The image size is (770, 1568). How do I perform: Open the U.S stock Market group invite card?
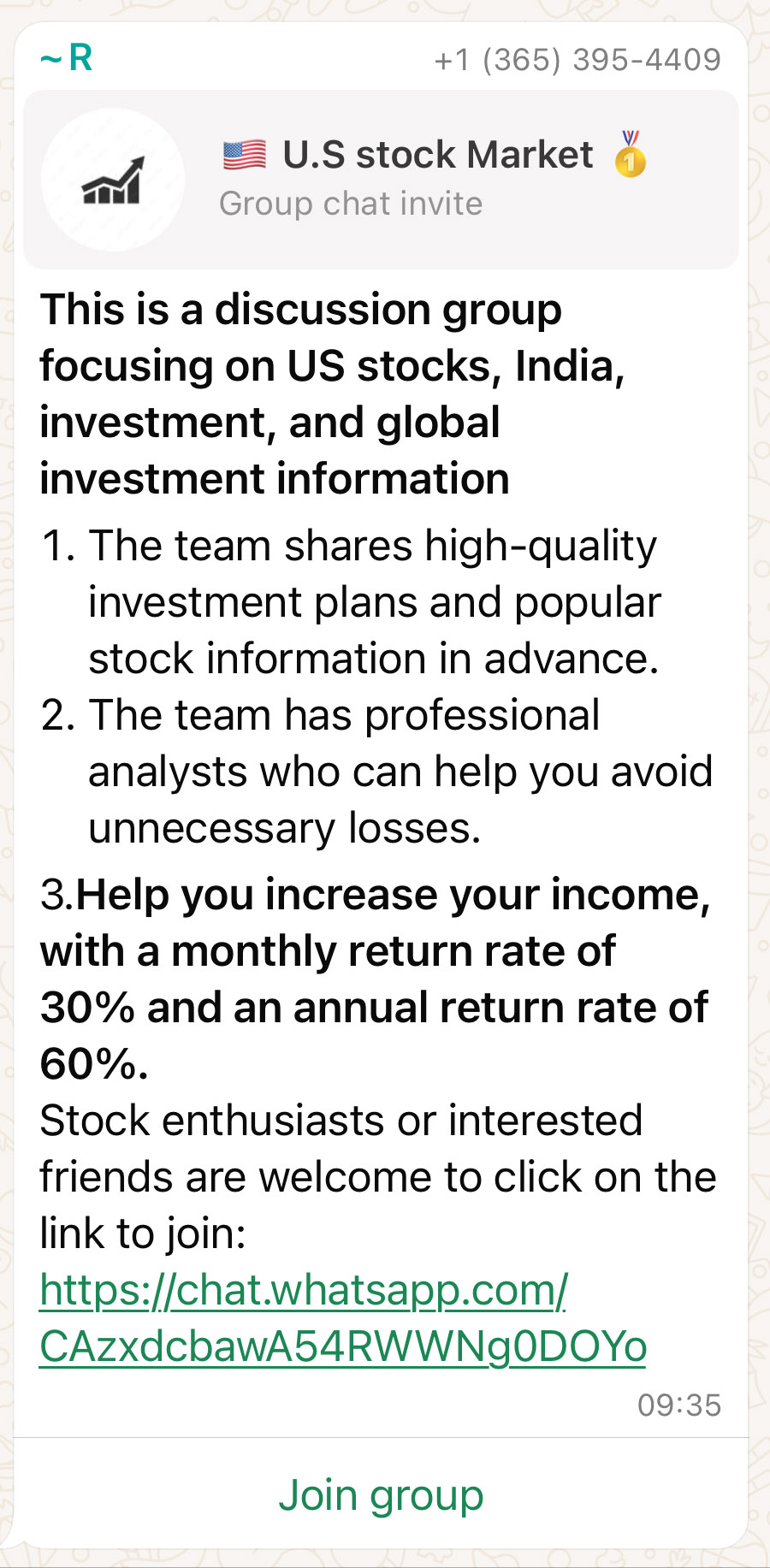(x=381, y=180)
